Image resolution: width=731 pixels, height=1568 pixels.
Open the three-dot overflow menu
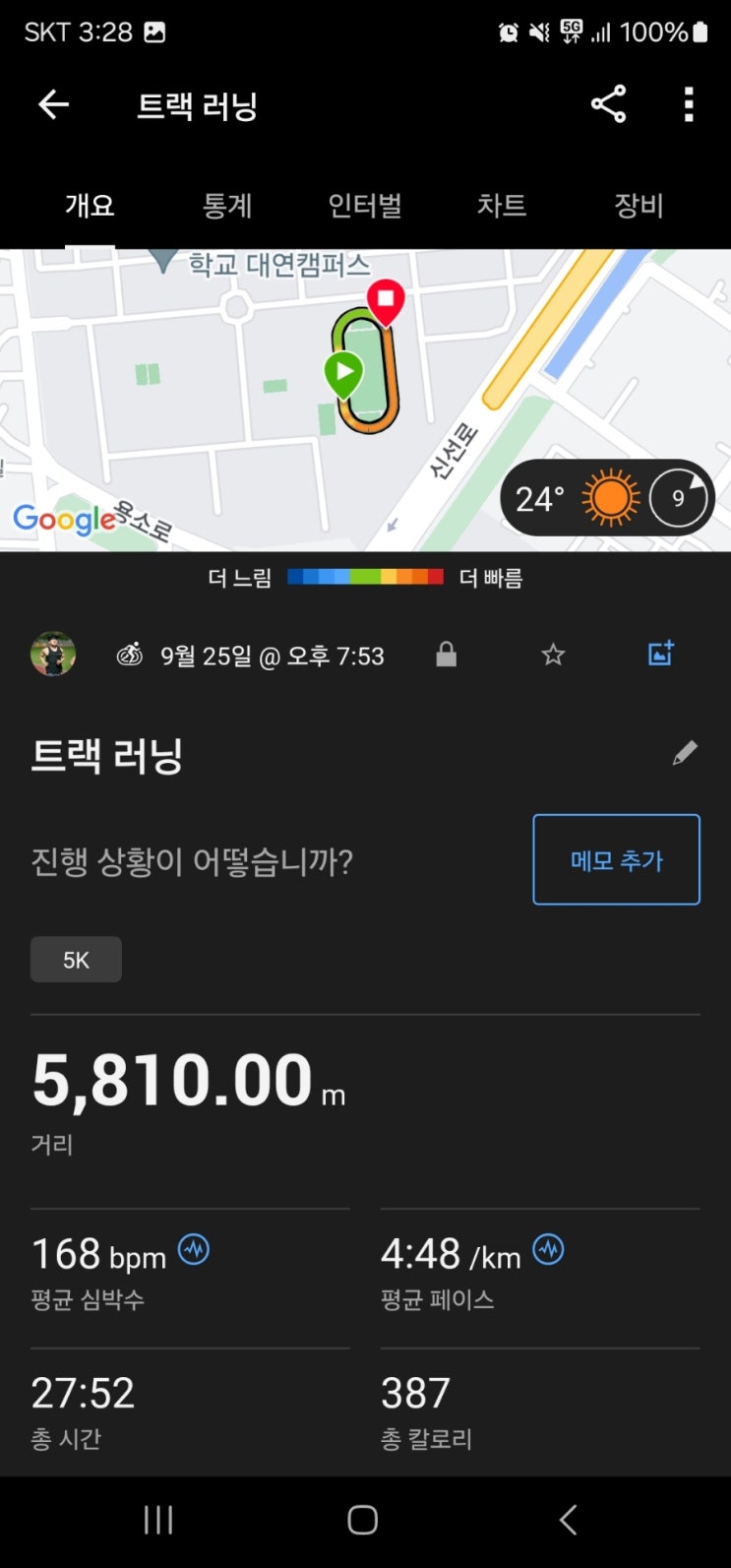[x=689, y=104]
